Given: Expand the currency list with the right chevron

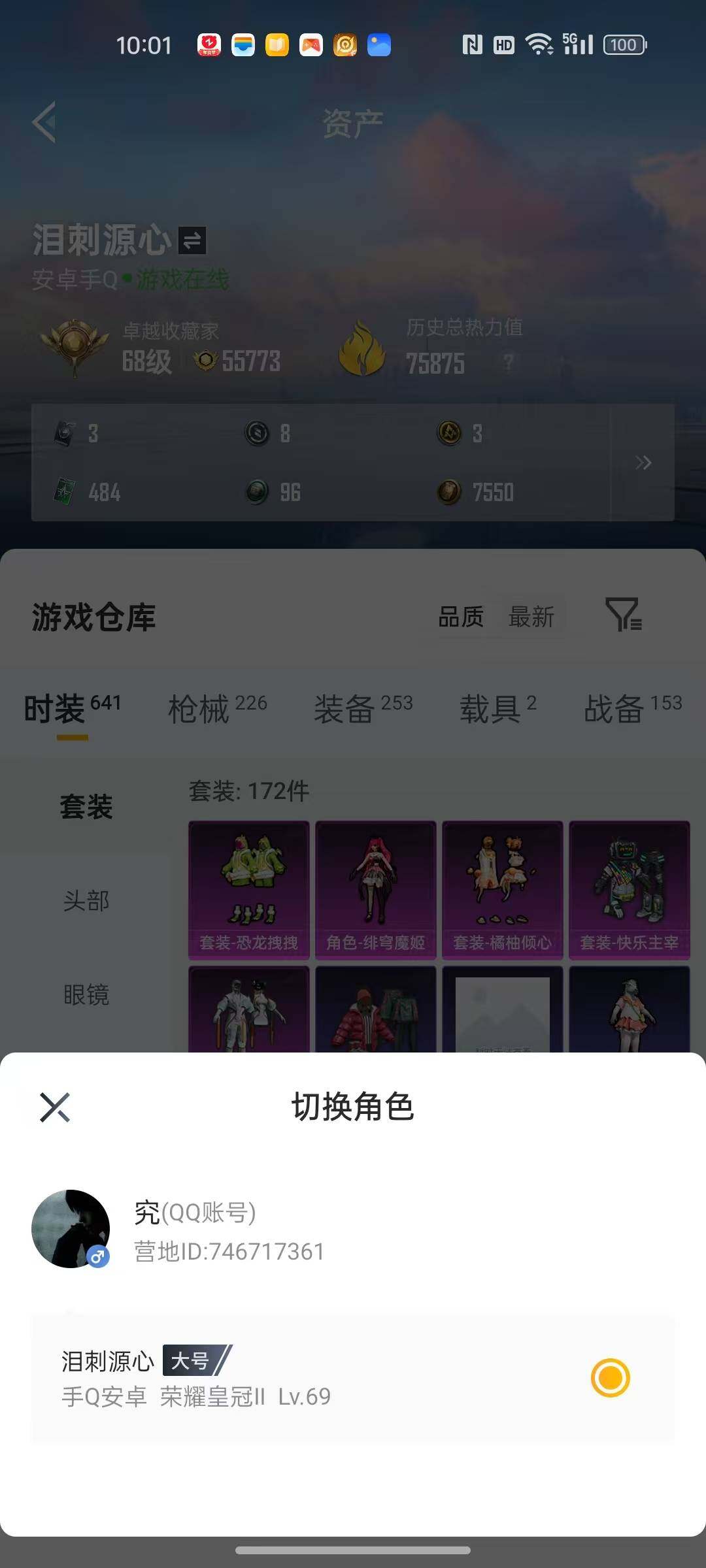Looking at the screenshot, I should pyautogui.click(x=644, y=462).
